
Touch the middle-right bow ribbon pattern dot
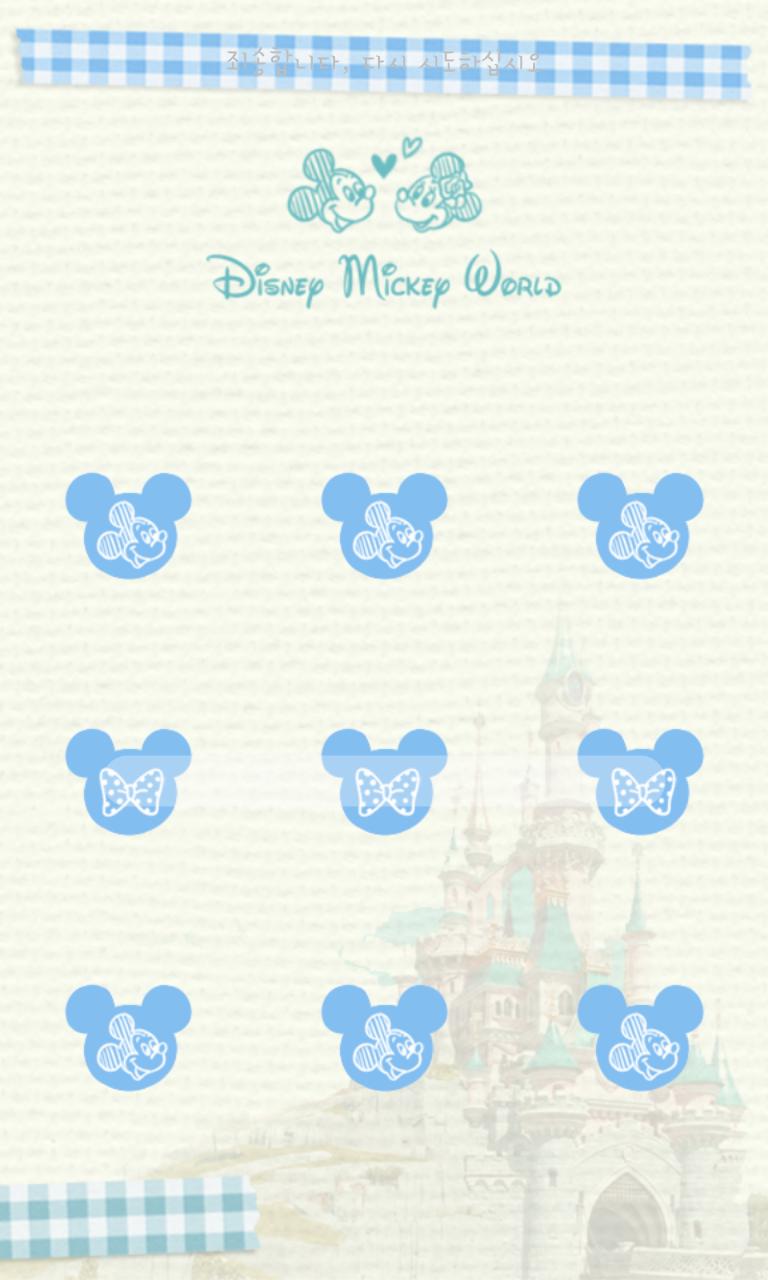point(640,786)
